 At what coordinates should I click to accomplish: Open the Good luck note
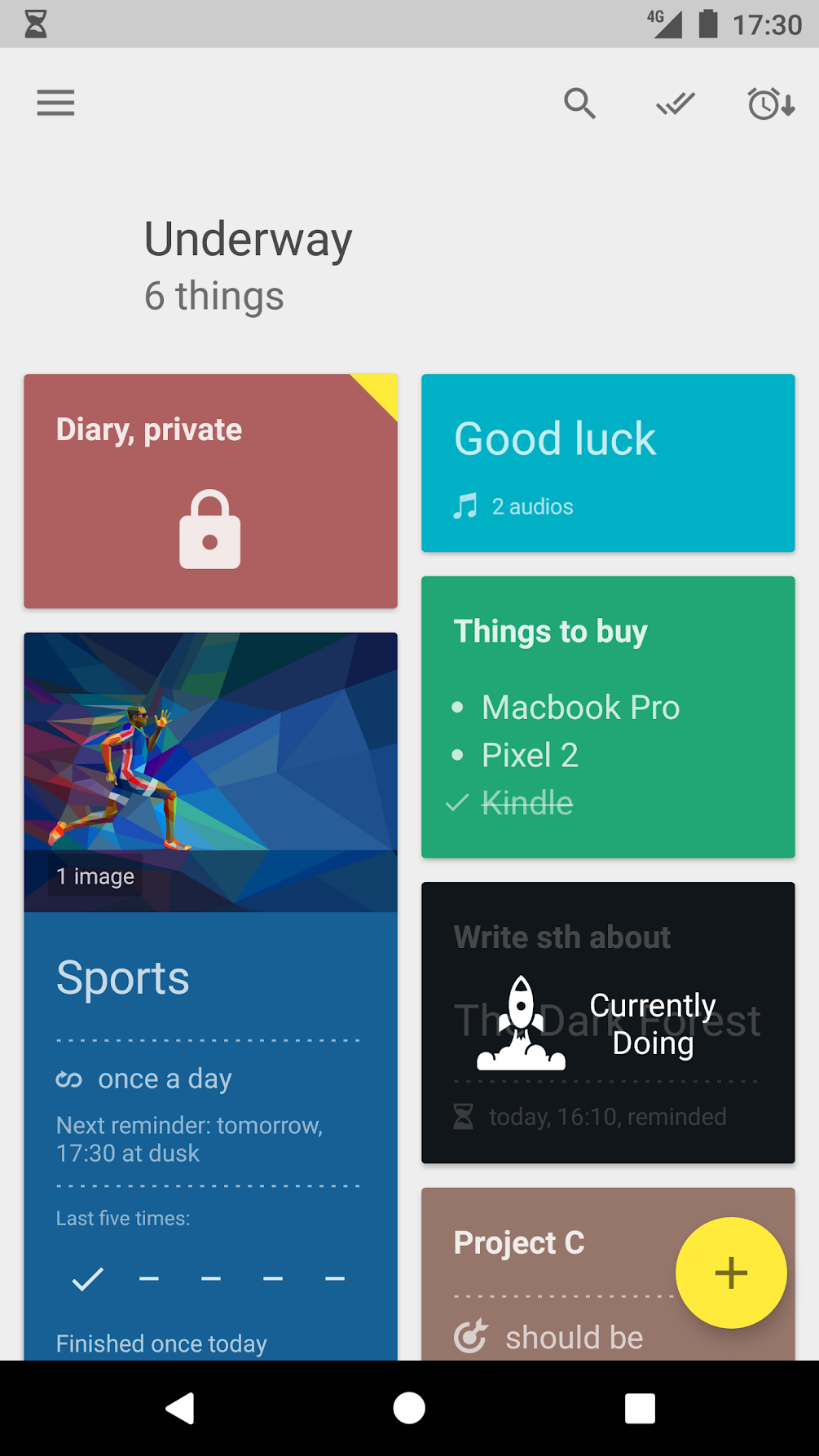tap(608, 463)
